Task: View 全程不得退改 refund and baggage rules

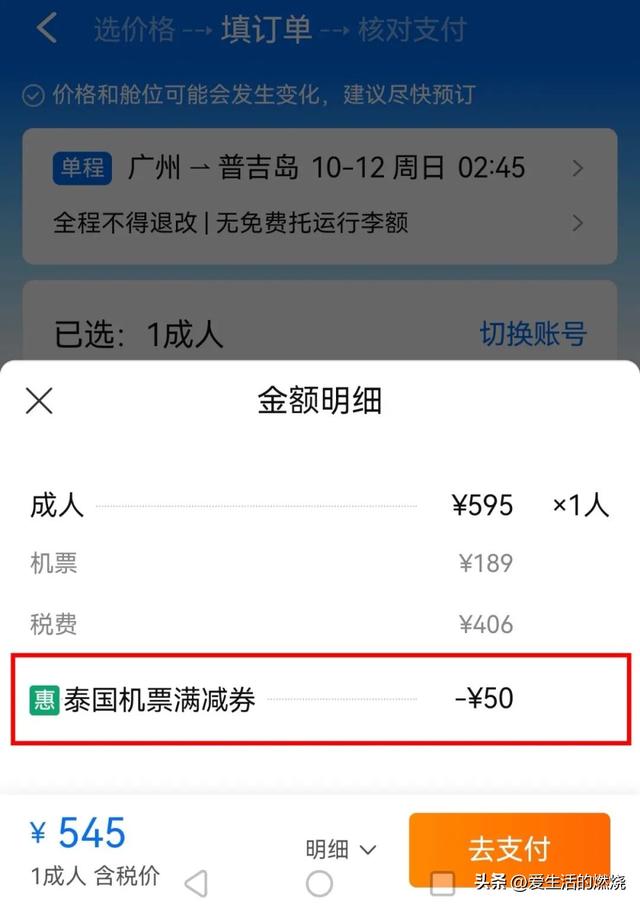Action: point(319,223)
